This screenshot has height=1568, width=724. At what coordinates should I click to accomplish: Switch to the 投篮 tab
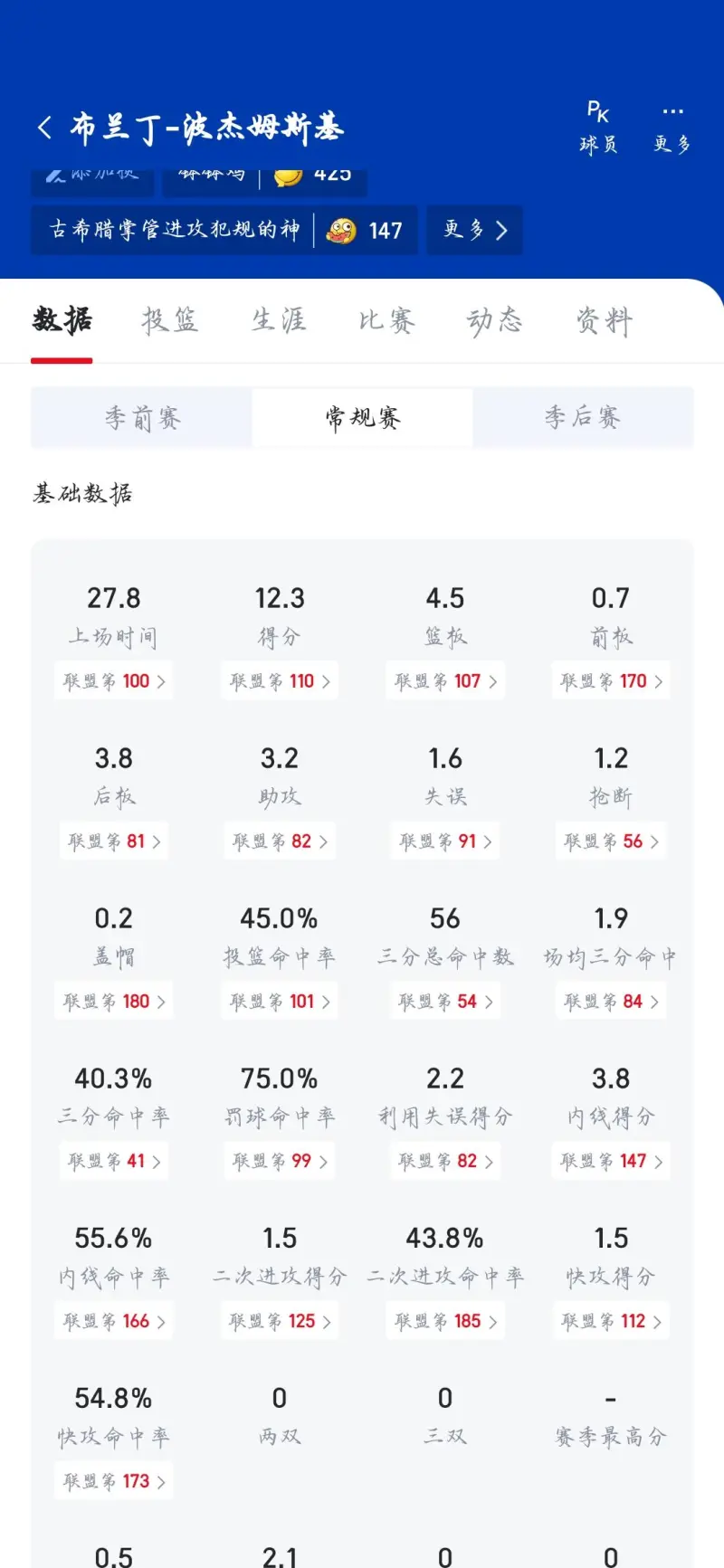pyautogui.click(x=169, y=320)
